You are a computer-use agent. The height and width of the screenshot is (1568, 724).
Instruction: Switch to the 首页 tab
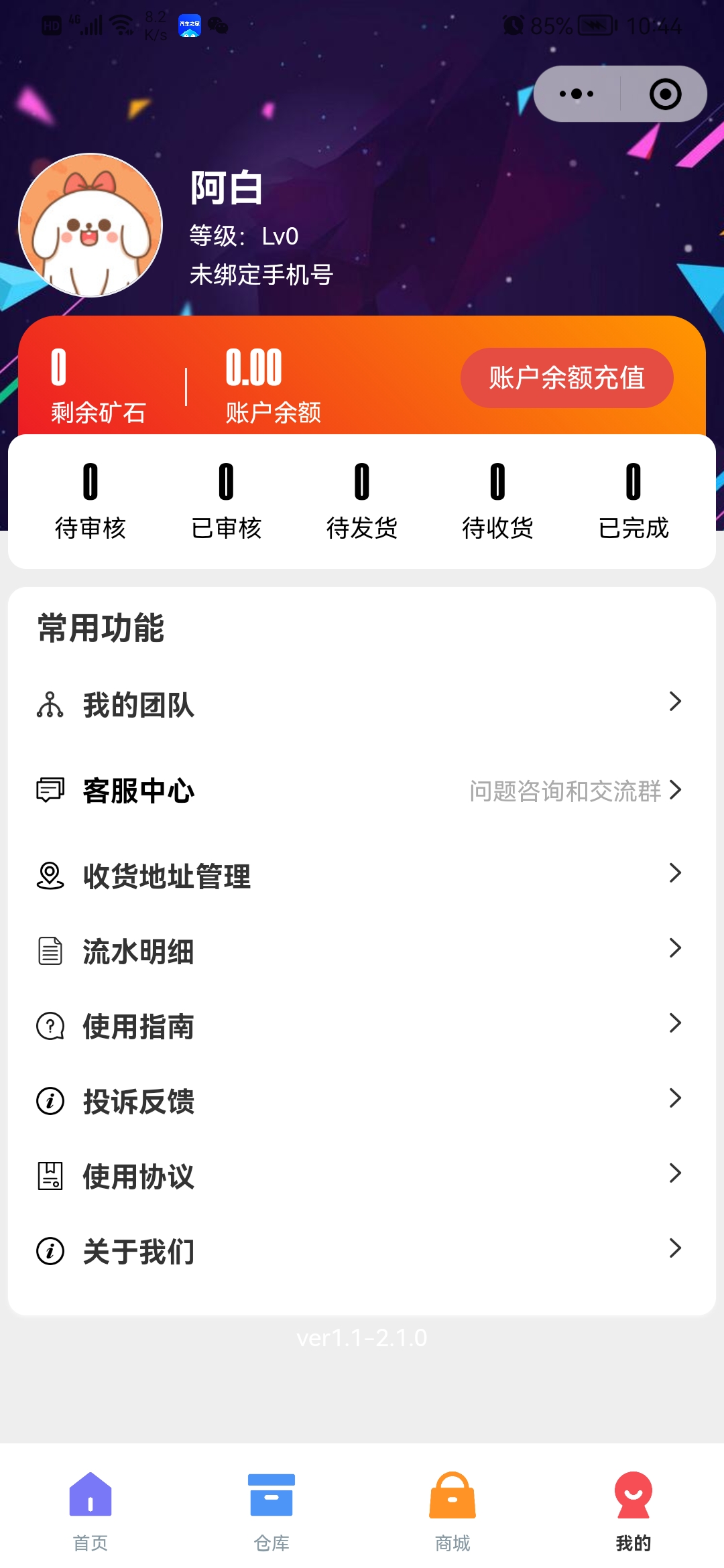point(90,1510)
